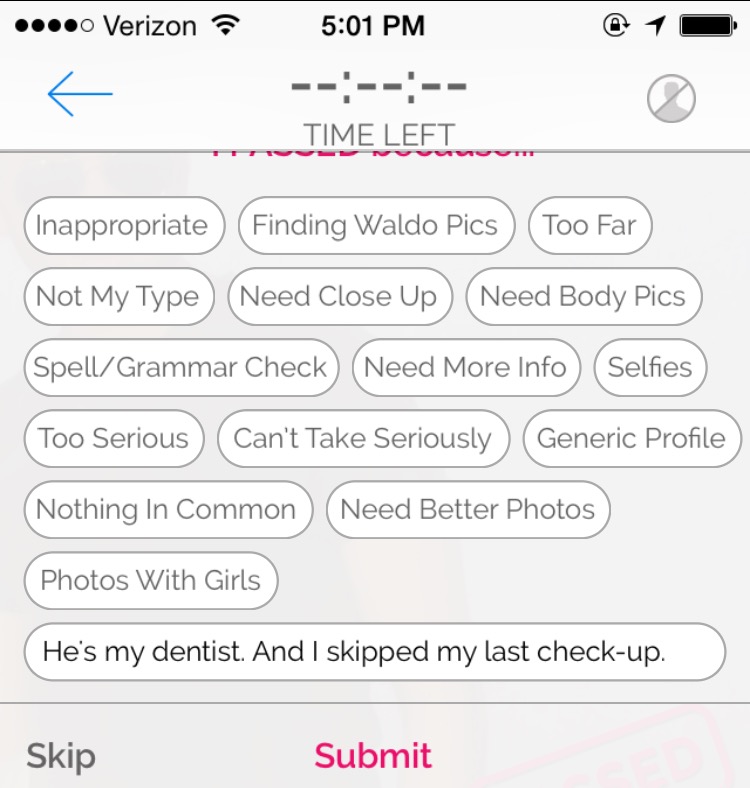Select the Too Serious chip
This screenshot has height=788, width=750.
pos(113,439)
